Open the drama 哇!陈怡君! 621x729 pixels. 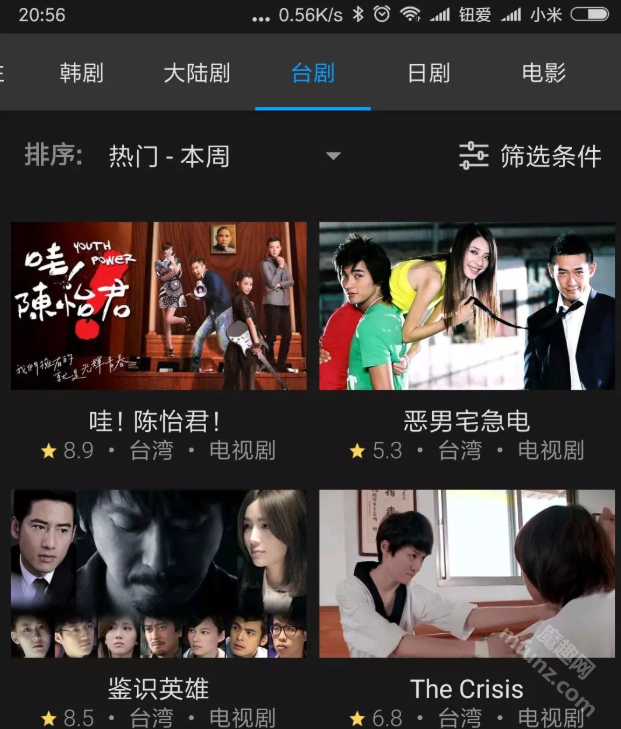point(159,306)
